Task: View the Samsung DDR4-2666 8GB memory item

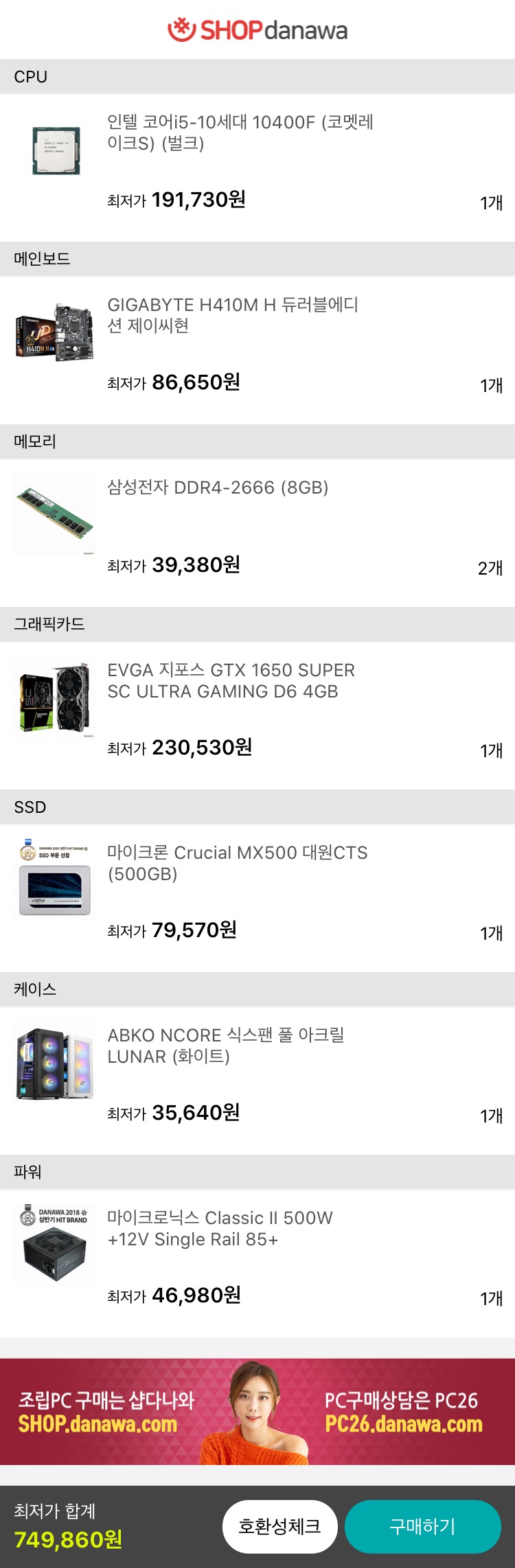Action: [x=218, y=487]
